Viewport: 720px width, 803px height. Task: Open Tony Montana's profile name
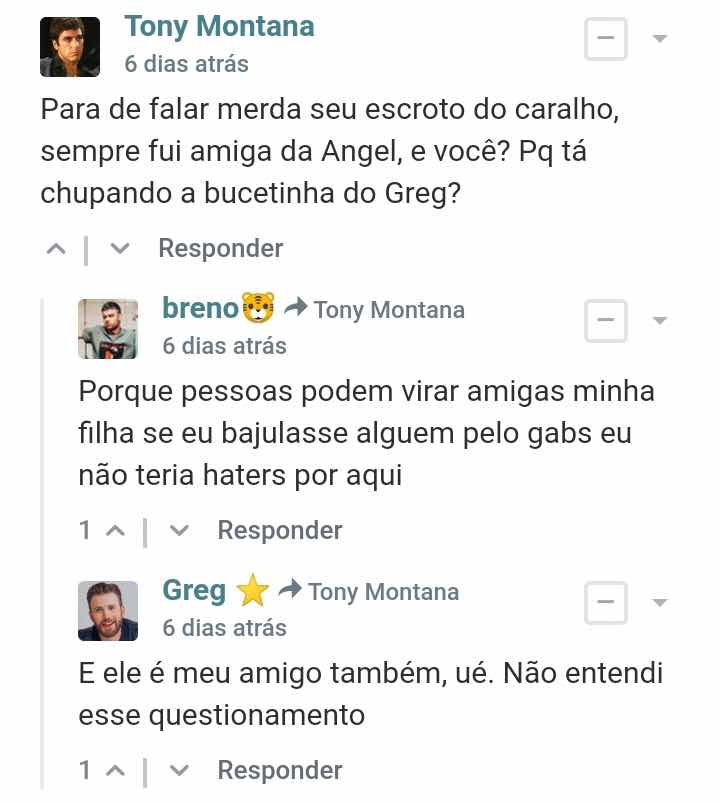[x=219, y=27]
